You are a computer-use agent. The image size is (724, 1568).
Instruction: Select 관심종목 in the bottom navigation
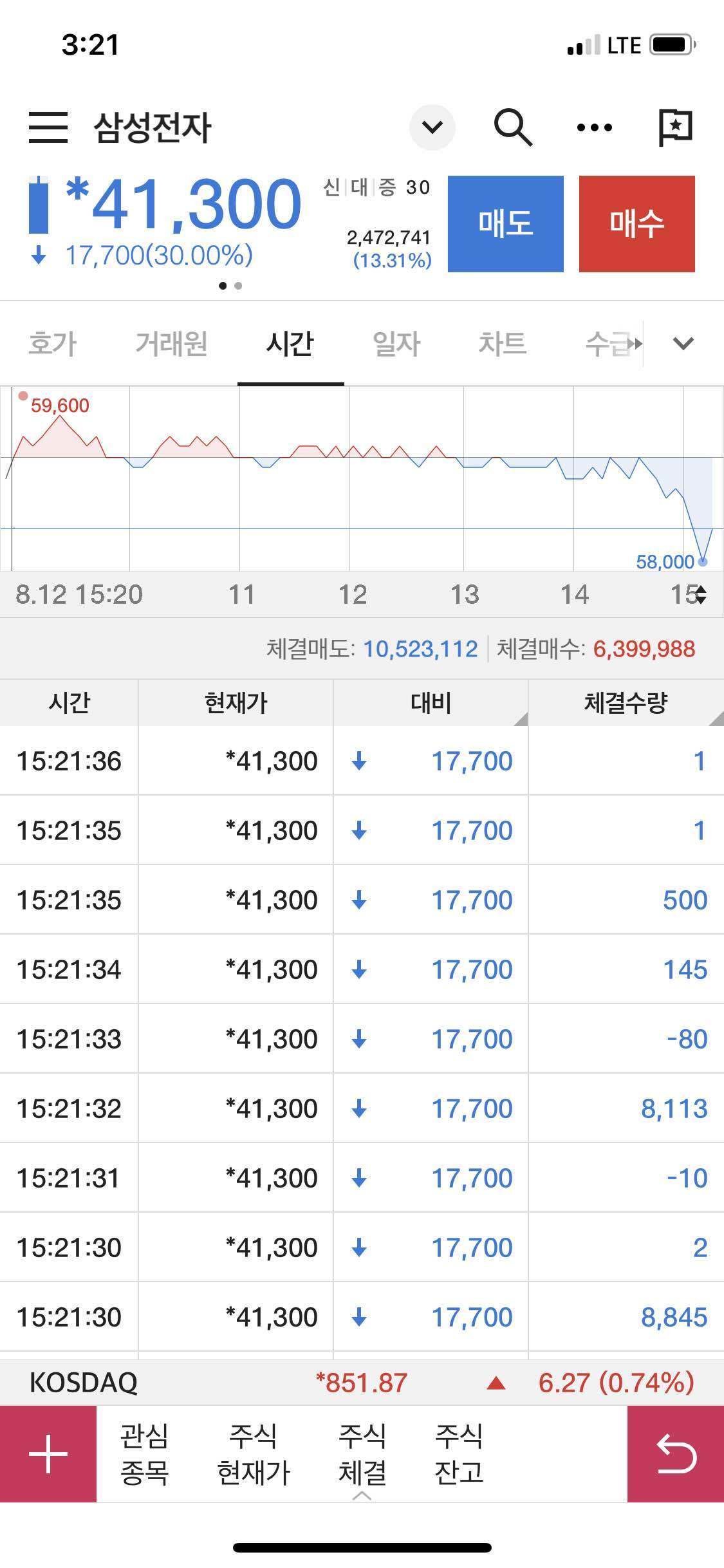coord(145,1451)
